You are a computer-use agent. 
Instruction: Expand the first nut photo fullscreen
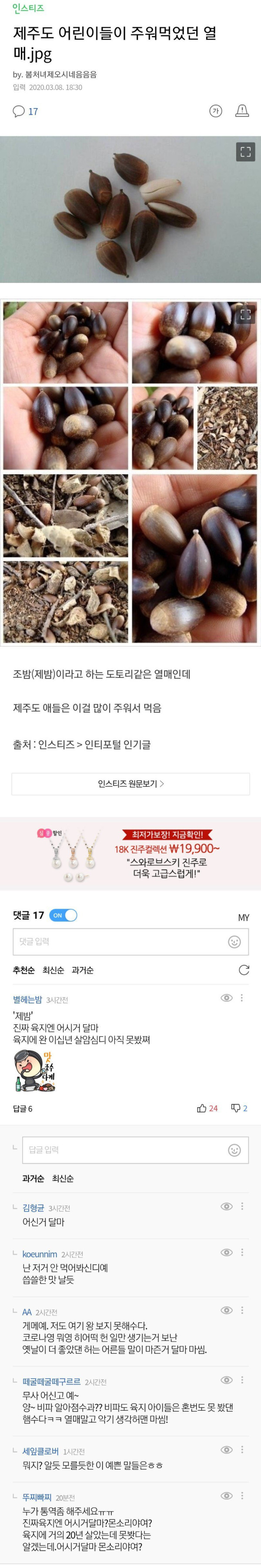tap(245, 152)
